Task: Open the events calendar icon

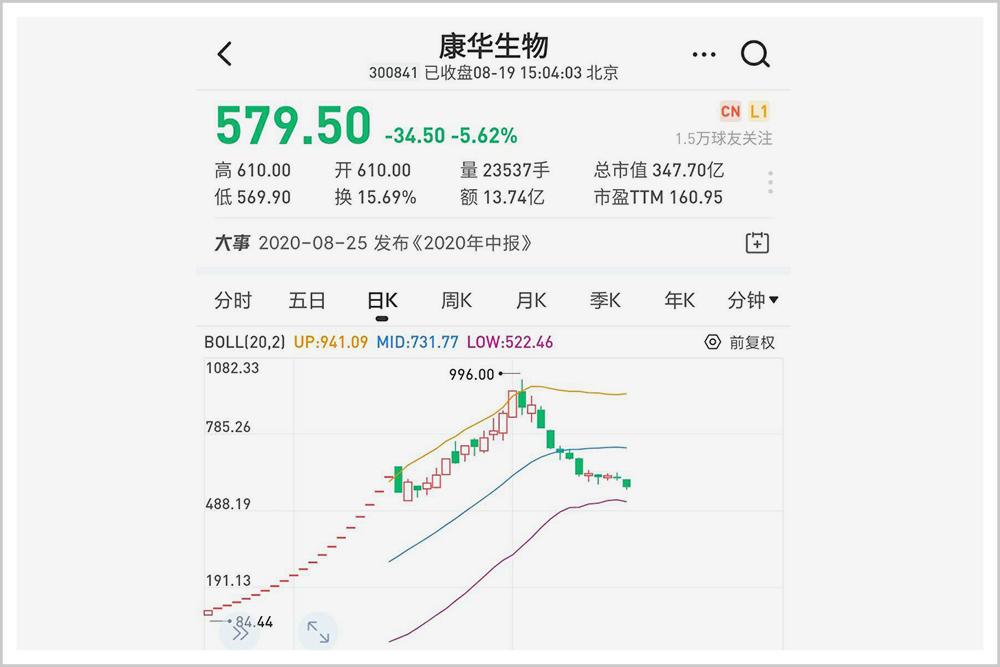Action: 757,243
